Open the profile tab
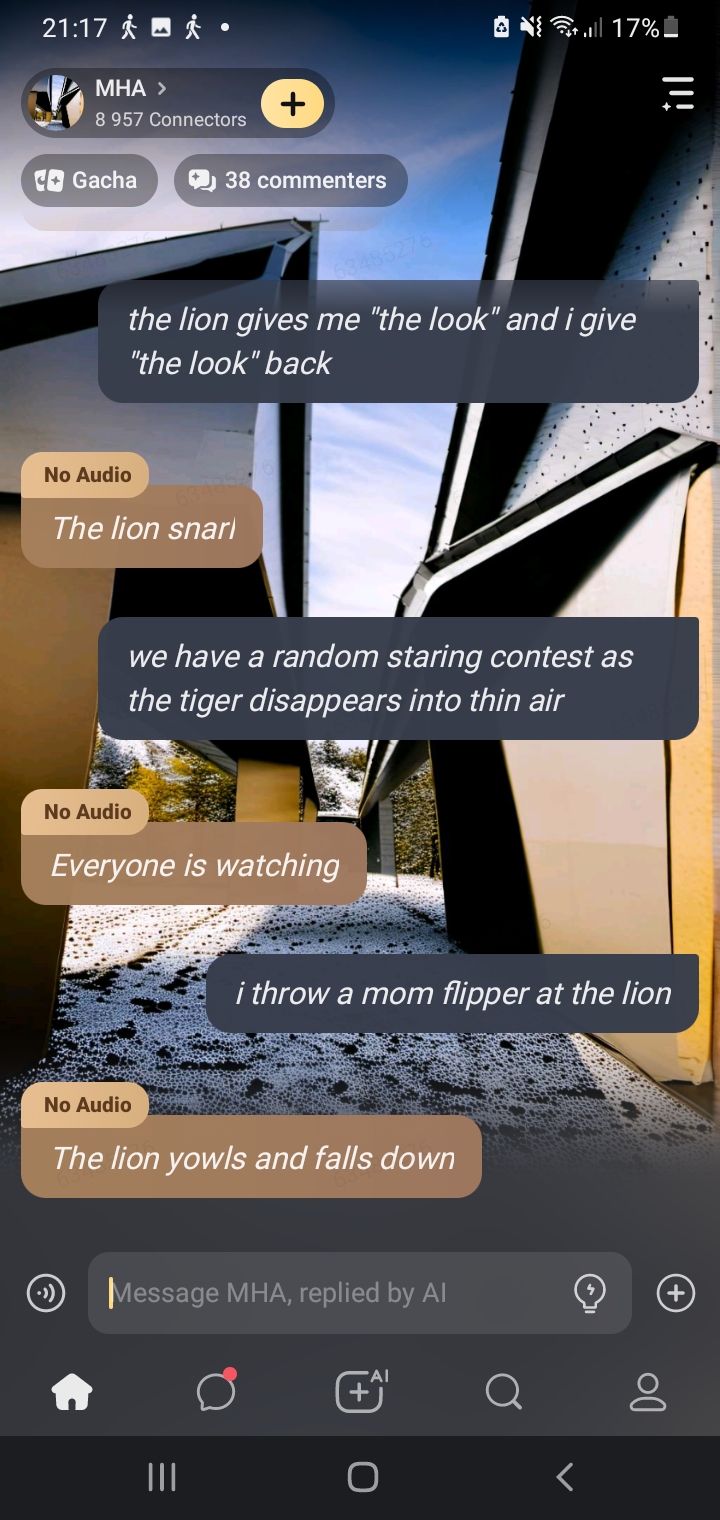 pyautogui.click(x=647, y=1391)
